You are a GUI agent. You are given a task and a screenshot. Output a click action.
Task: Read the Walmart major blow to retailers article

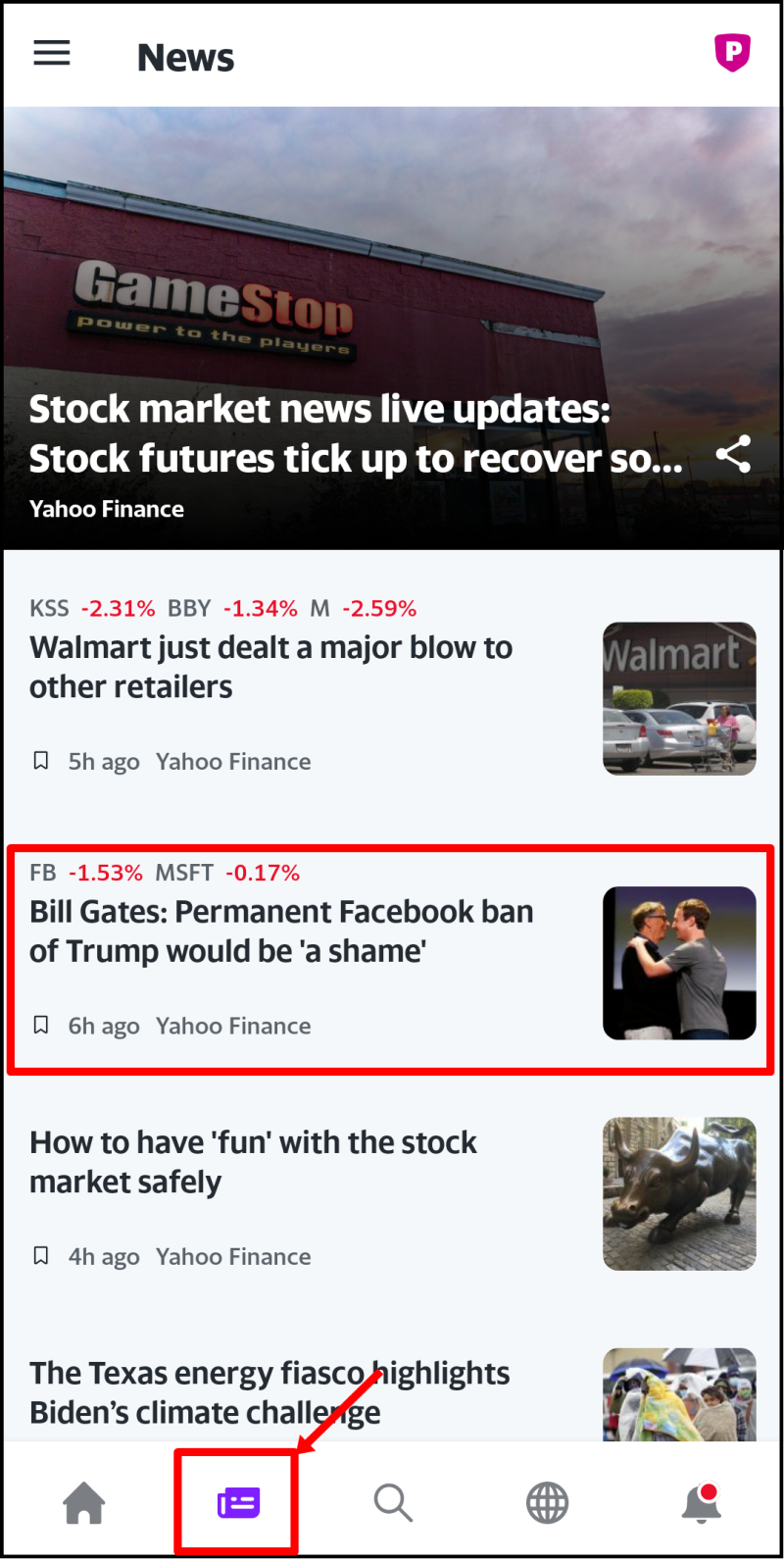pyautogui.click(x=270, y=667)
